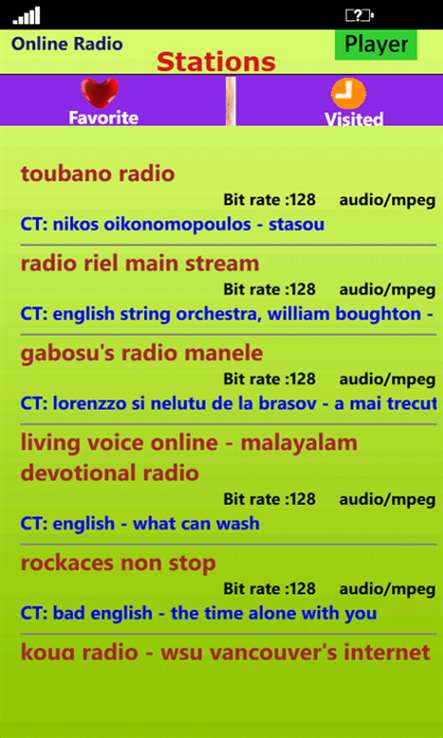Open radio riel main stream
This screenshot has height=738, width=443.
pyautogui.click(x=228, y=290)
